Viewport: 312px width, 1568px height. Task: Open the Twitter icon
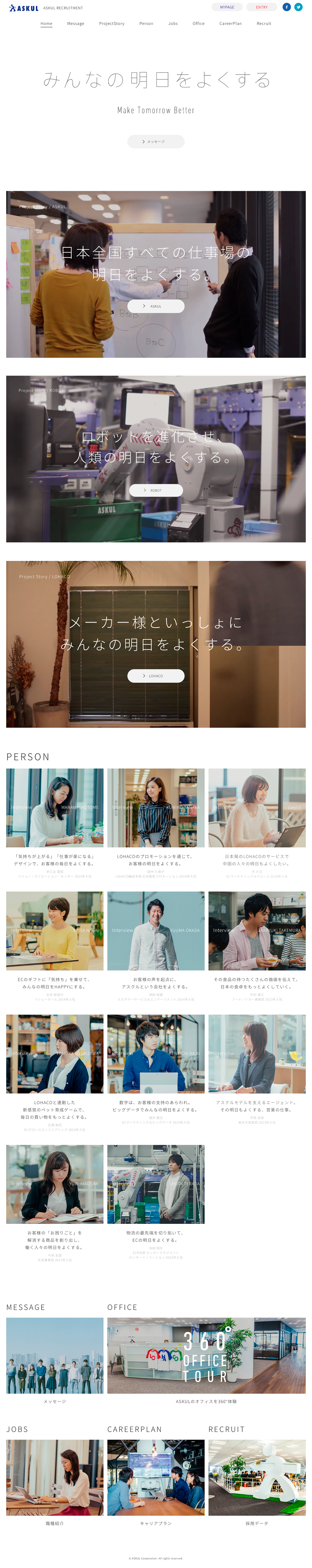coord(298,7)
